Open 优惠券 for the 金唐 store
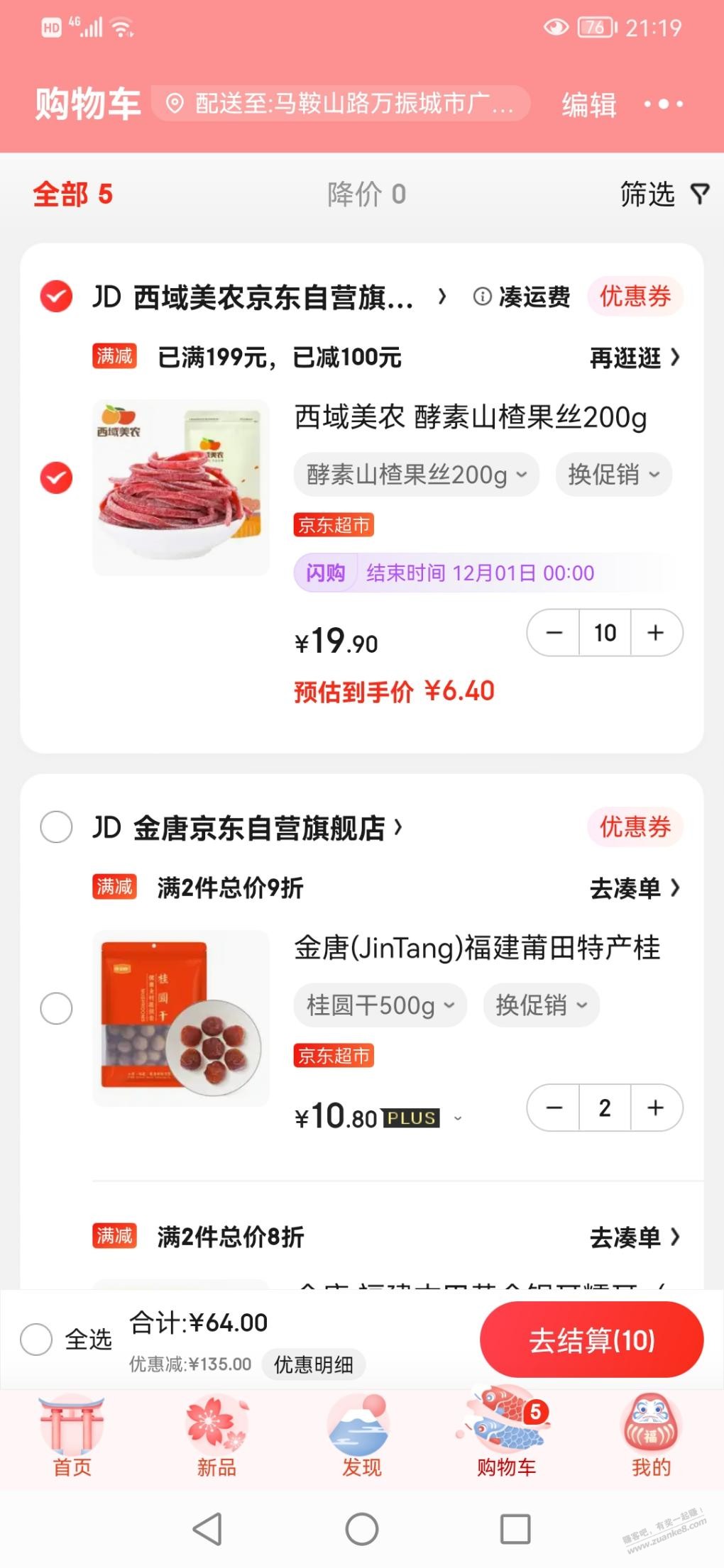Viewport: 724px width, 1568px height. [x=635, y=827]
